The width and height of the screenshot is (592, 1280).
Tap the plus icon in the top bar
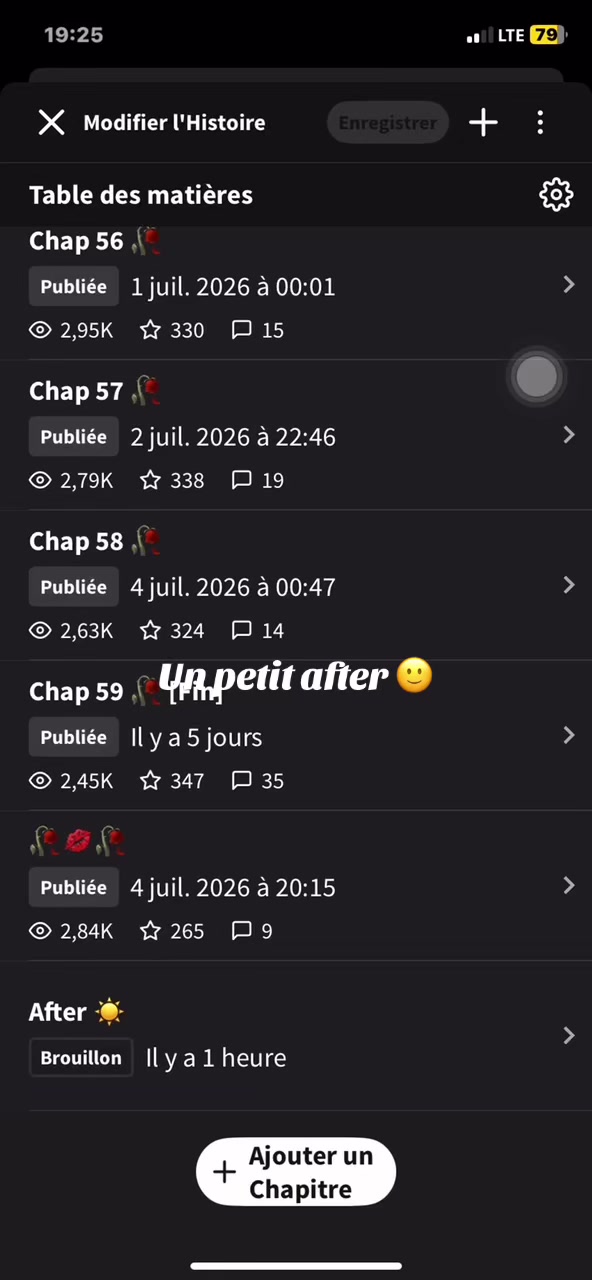(484, 123)
